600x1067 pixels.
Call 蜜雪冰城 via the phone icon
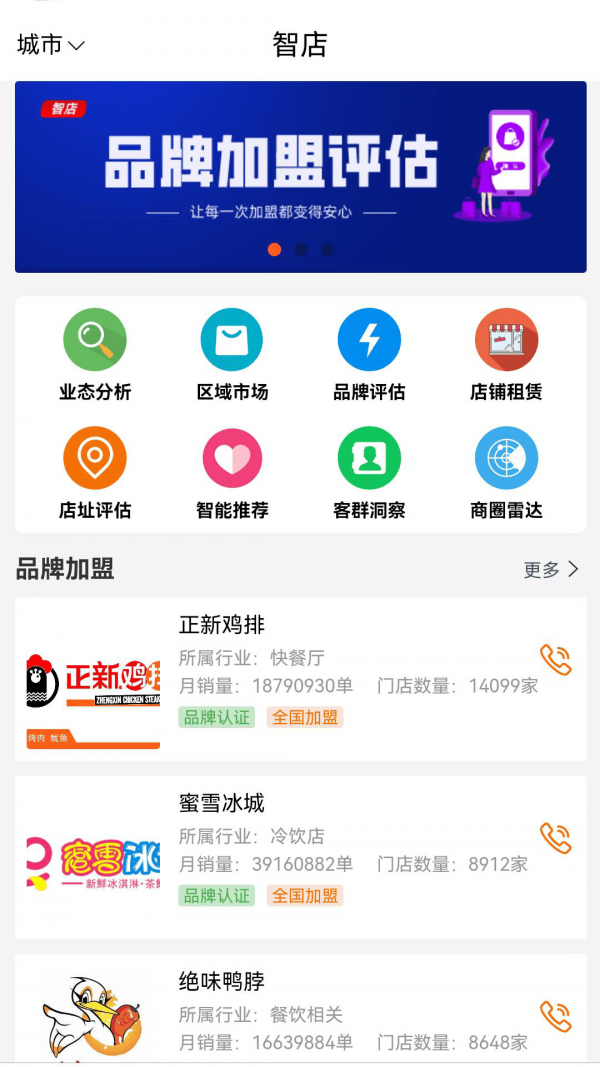[x=555, y=838]
